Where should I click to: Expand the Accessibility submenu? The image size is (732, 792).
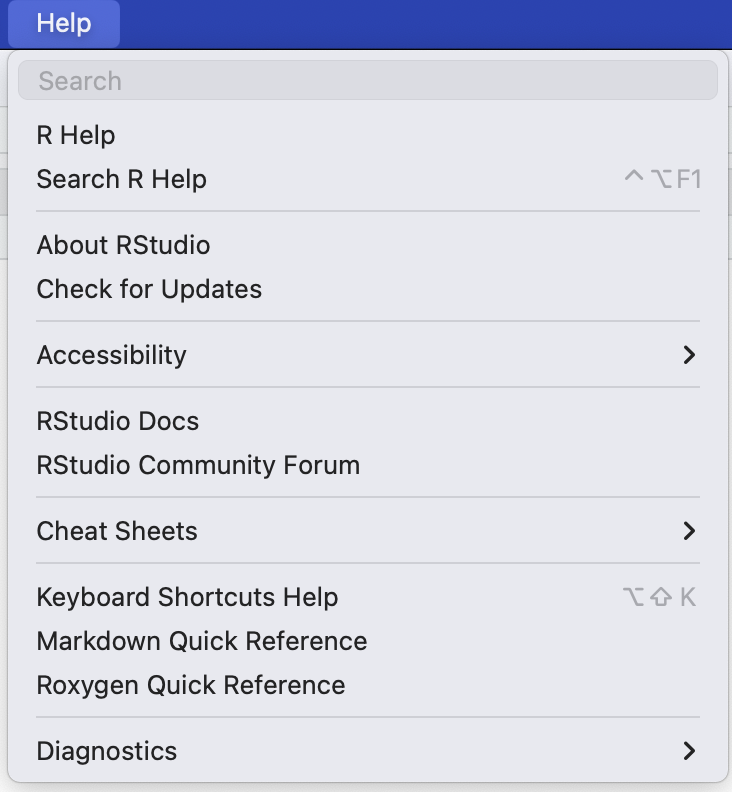[113, 355]
